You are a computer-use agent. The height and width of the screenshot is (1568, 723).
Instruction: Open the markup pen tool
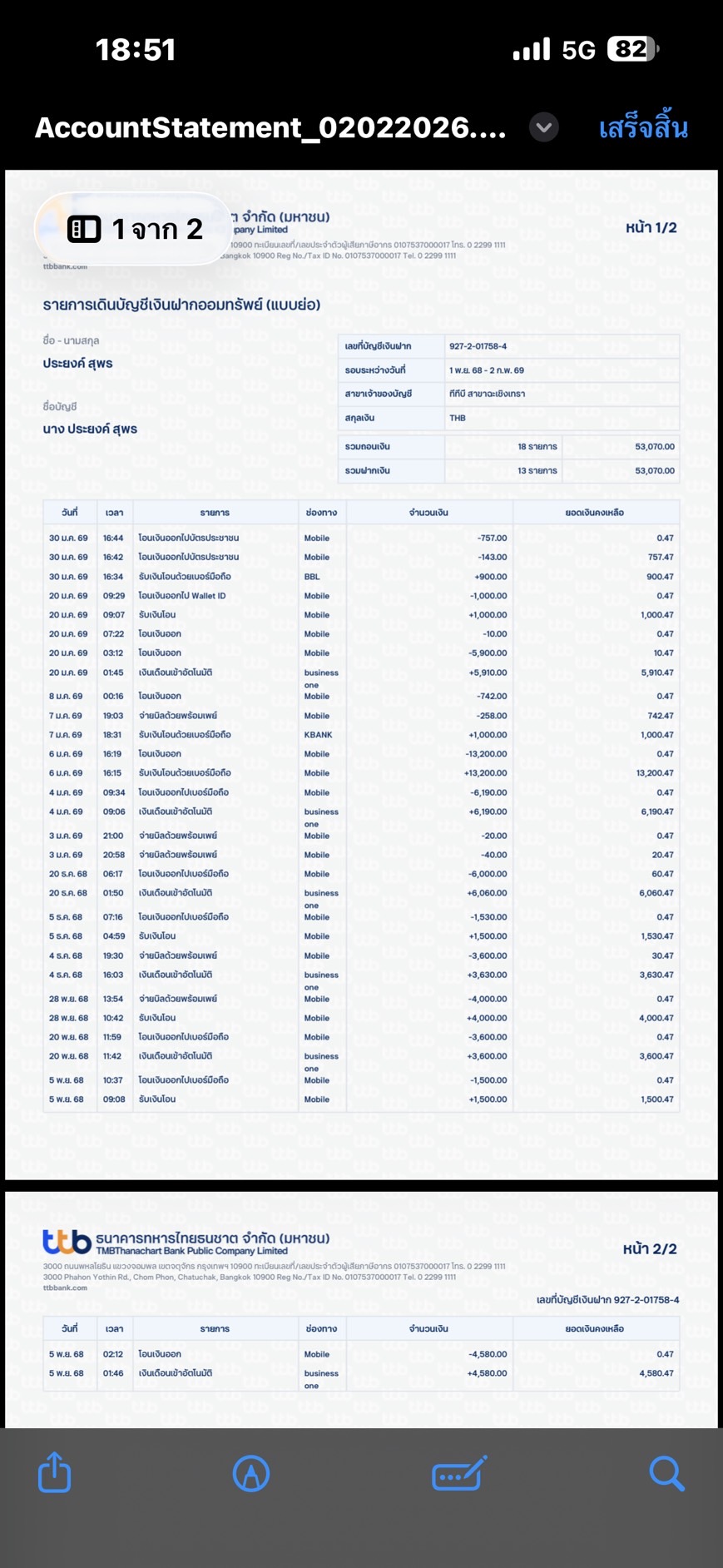tap(251, 1473)
